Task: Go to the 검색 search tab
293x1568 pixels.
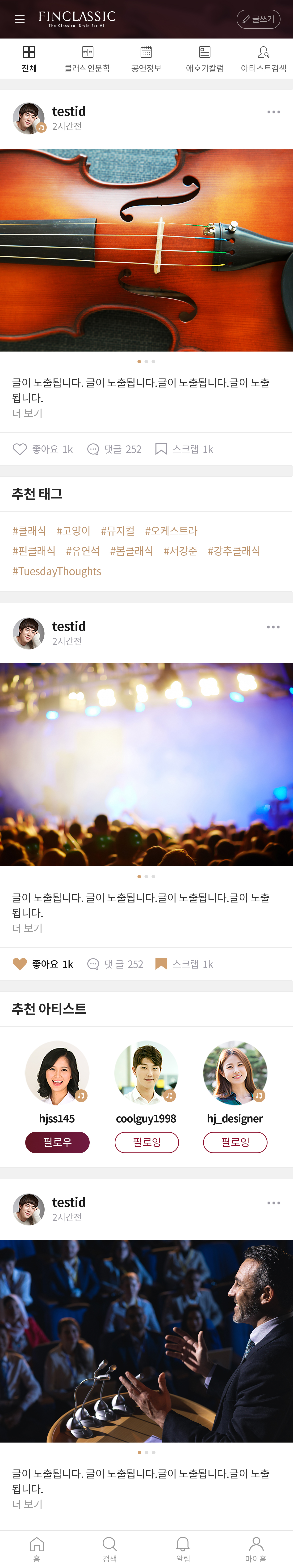Action: 109,1549
